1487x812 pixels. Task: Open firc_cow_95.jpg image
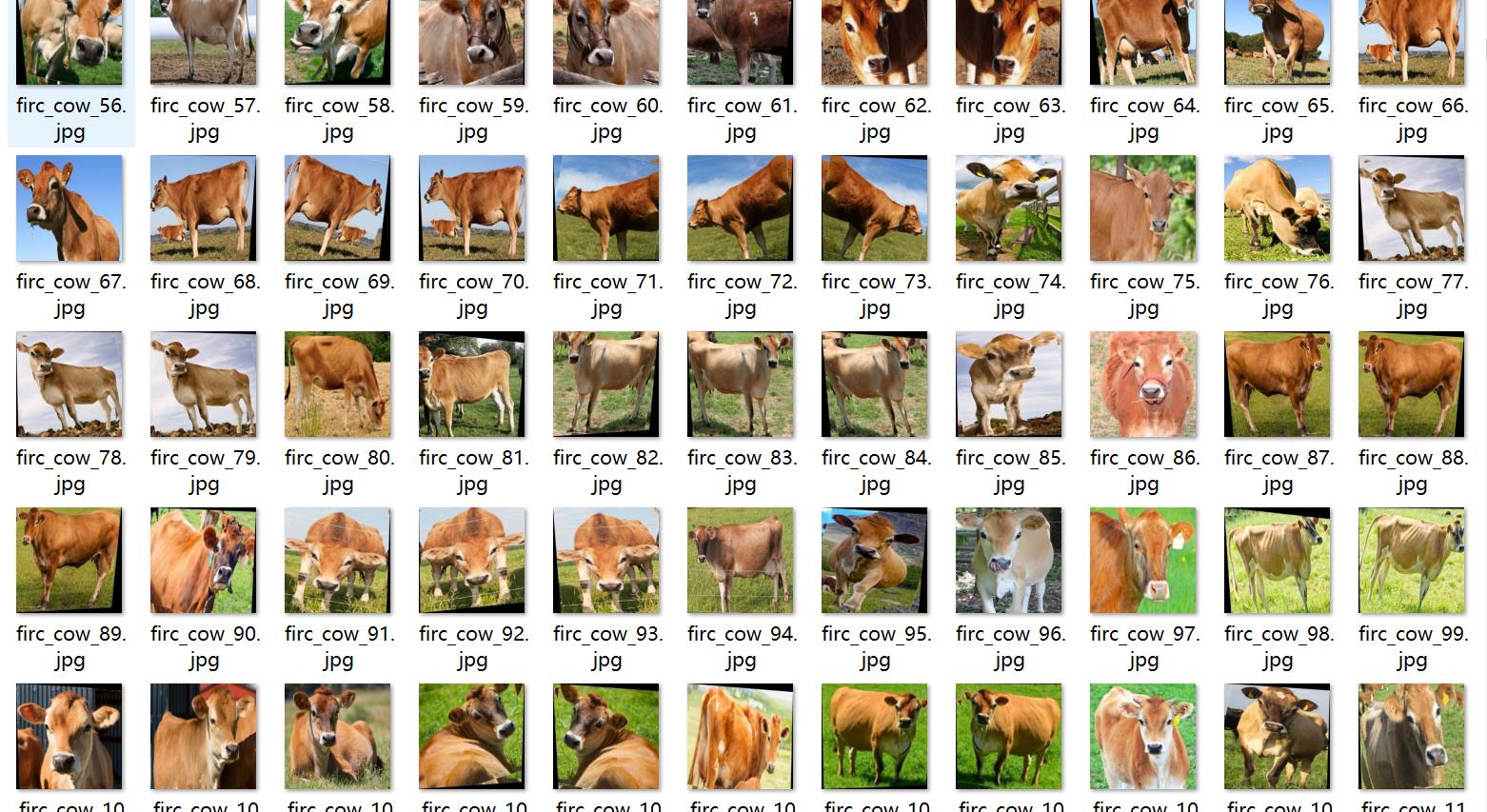click(x=875, y=561)
